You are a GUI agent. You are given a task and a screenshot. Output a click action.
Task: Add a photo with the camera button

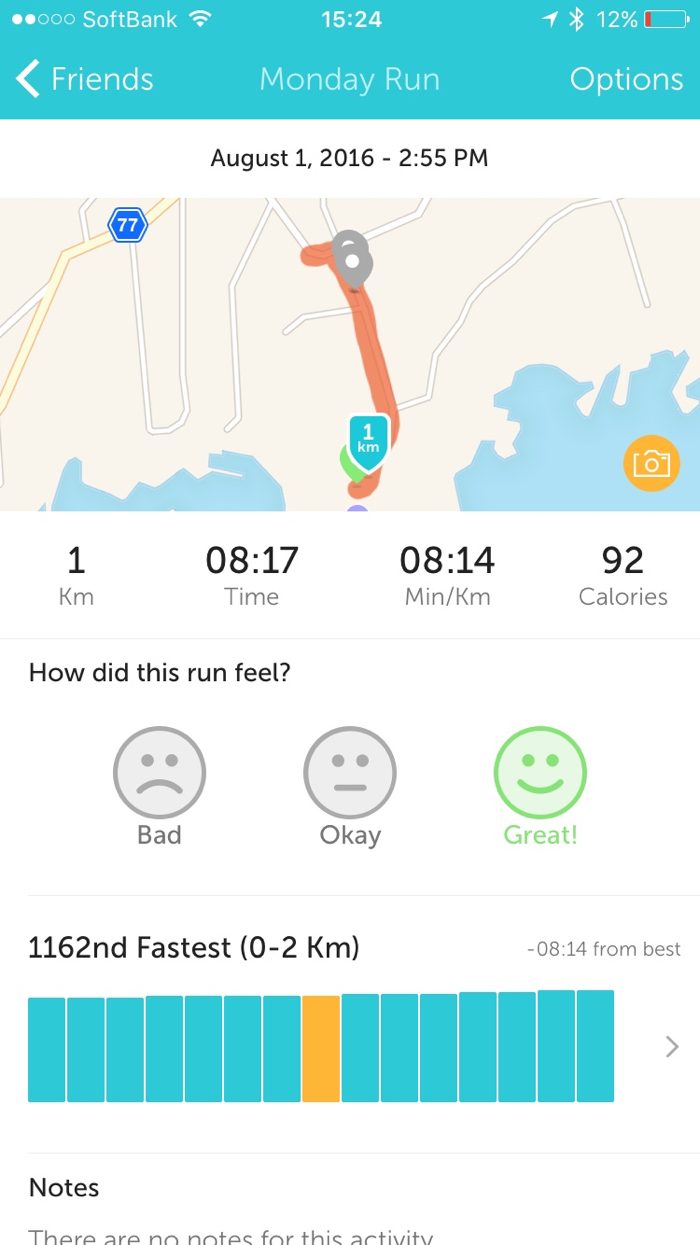point(651,463)
